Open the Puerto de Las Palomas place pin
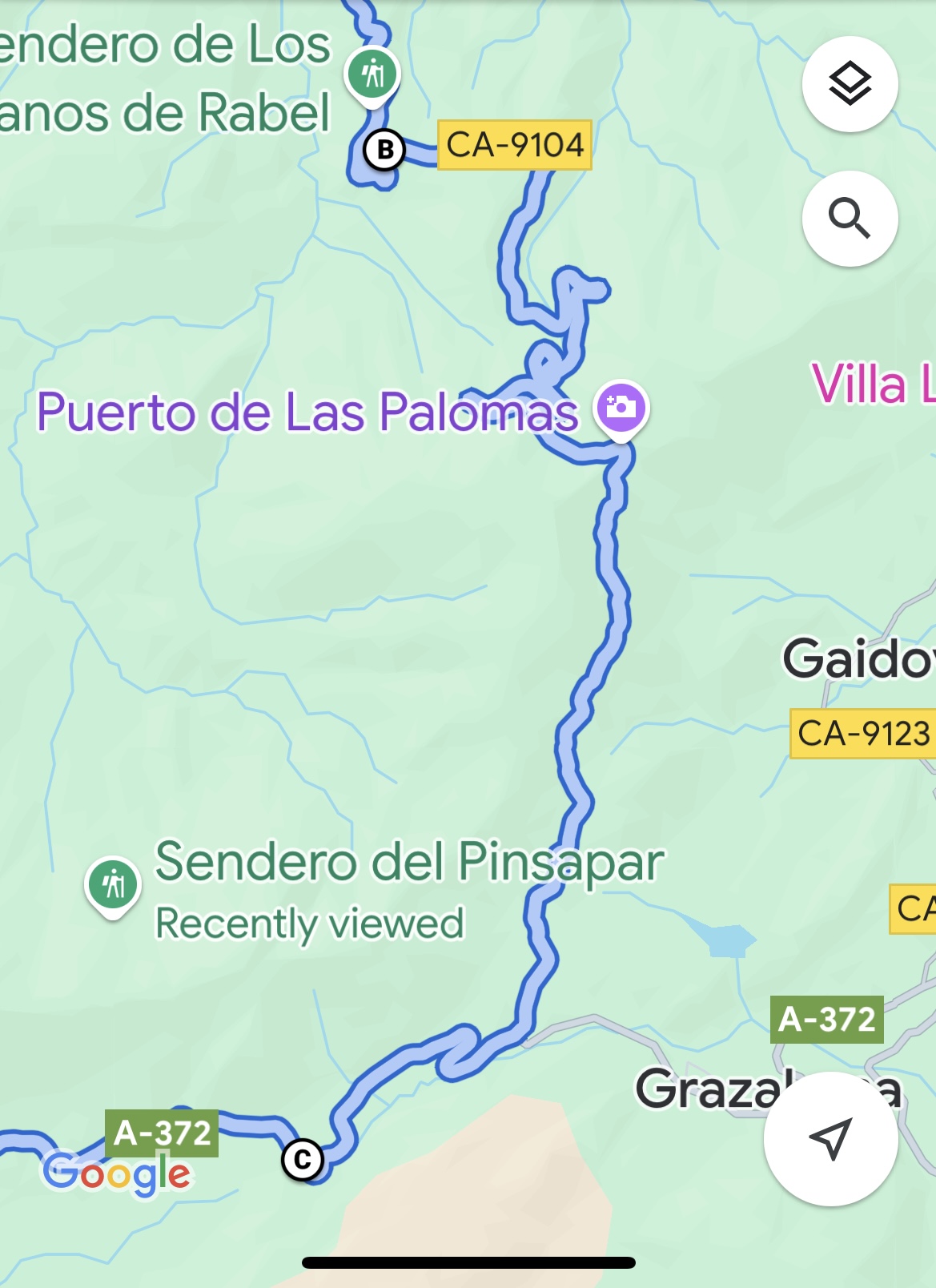This screenshot has height=1288, width=936. [x=621, y=408]
